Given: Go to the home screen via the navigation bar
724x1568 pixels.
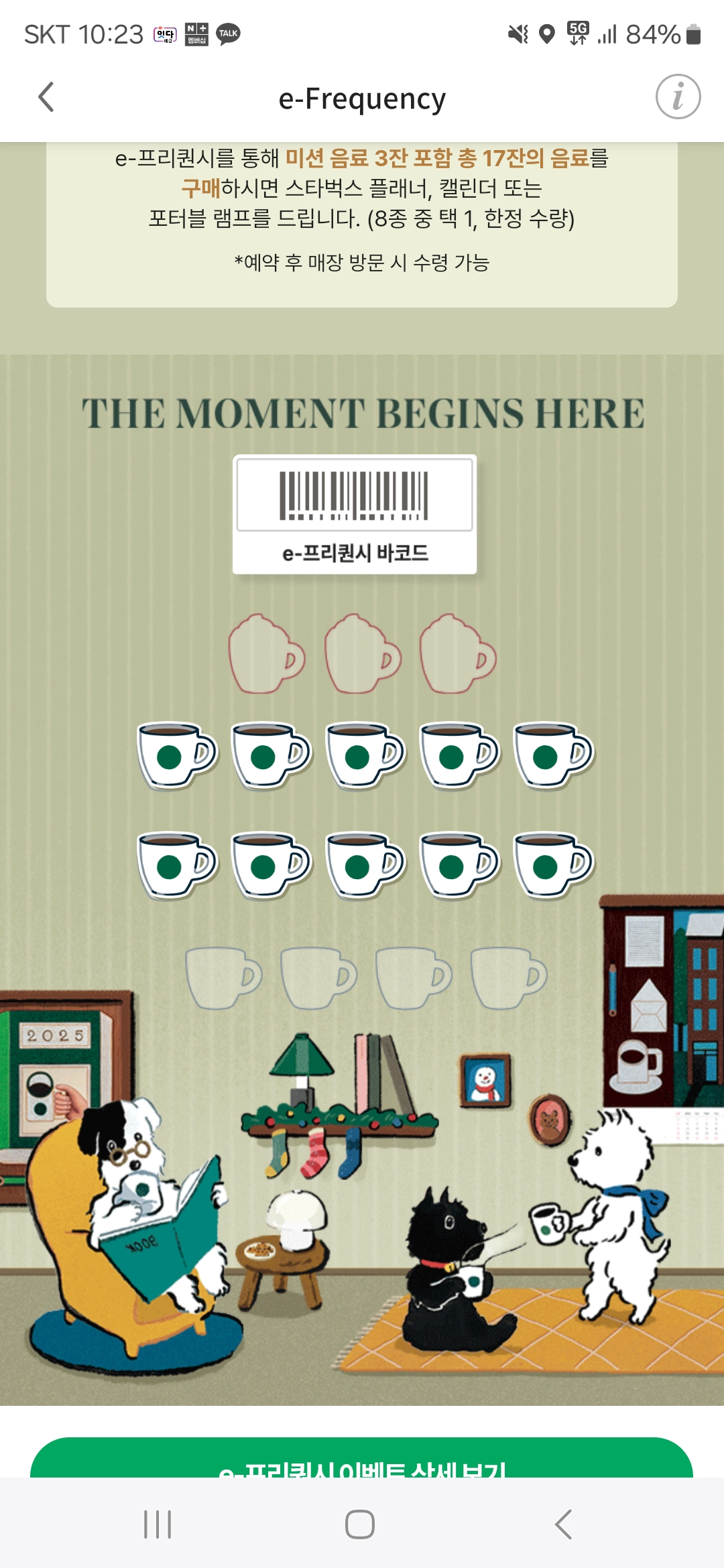Looking at the screenshot, I should [360, 1524].
